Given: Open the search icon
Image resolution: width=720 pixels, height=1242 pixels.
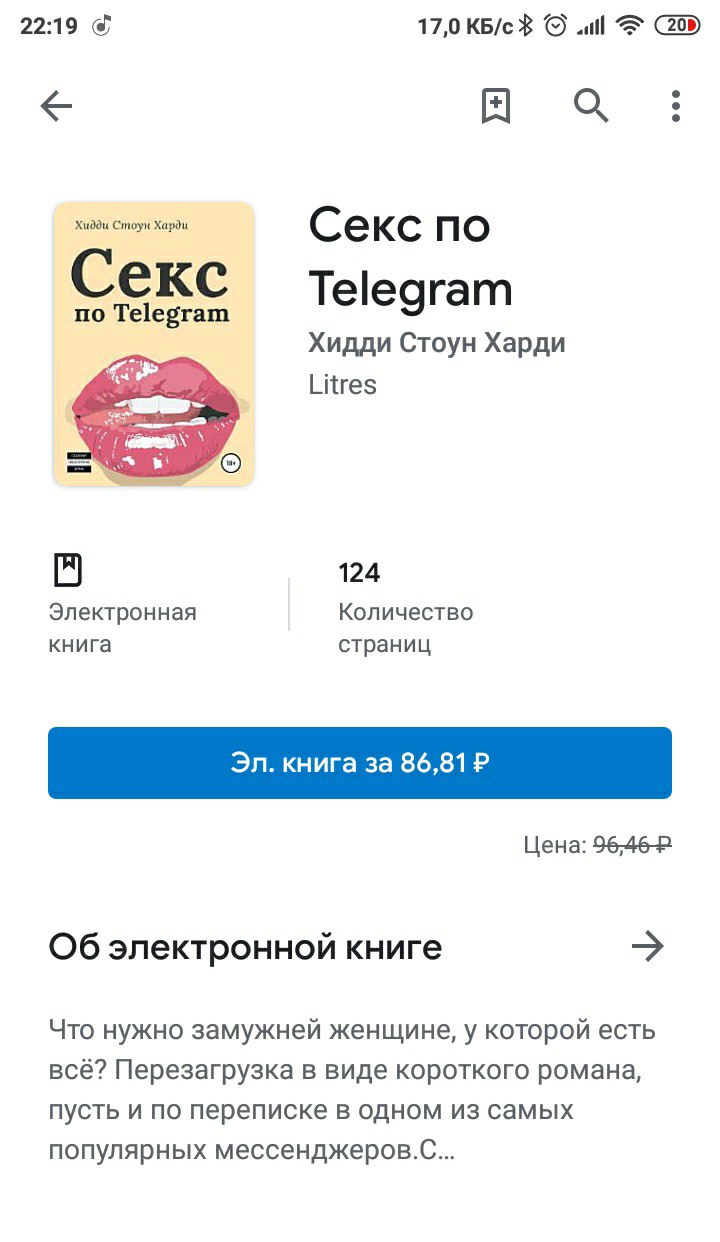Looking at the screenshot, I should 591,105.
